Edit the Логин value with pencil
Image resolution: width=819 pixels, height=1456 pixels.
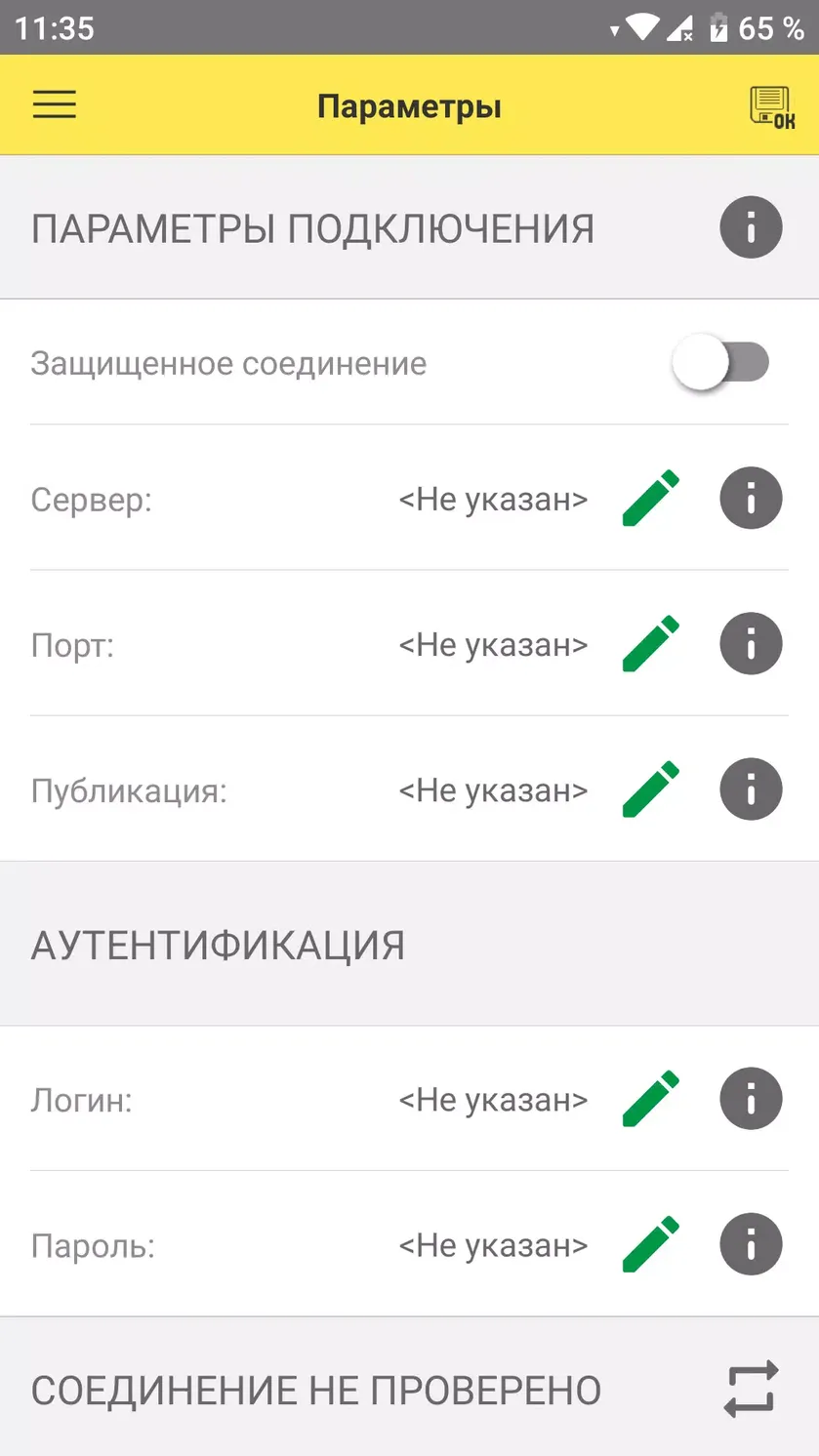[x=651, y=1099]
